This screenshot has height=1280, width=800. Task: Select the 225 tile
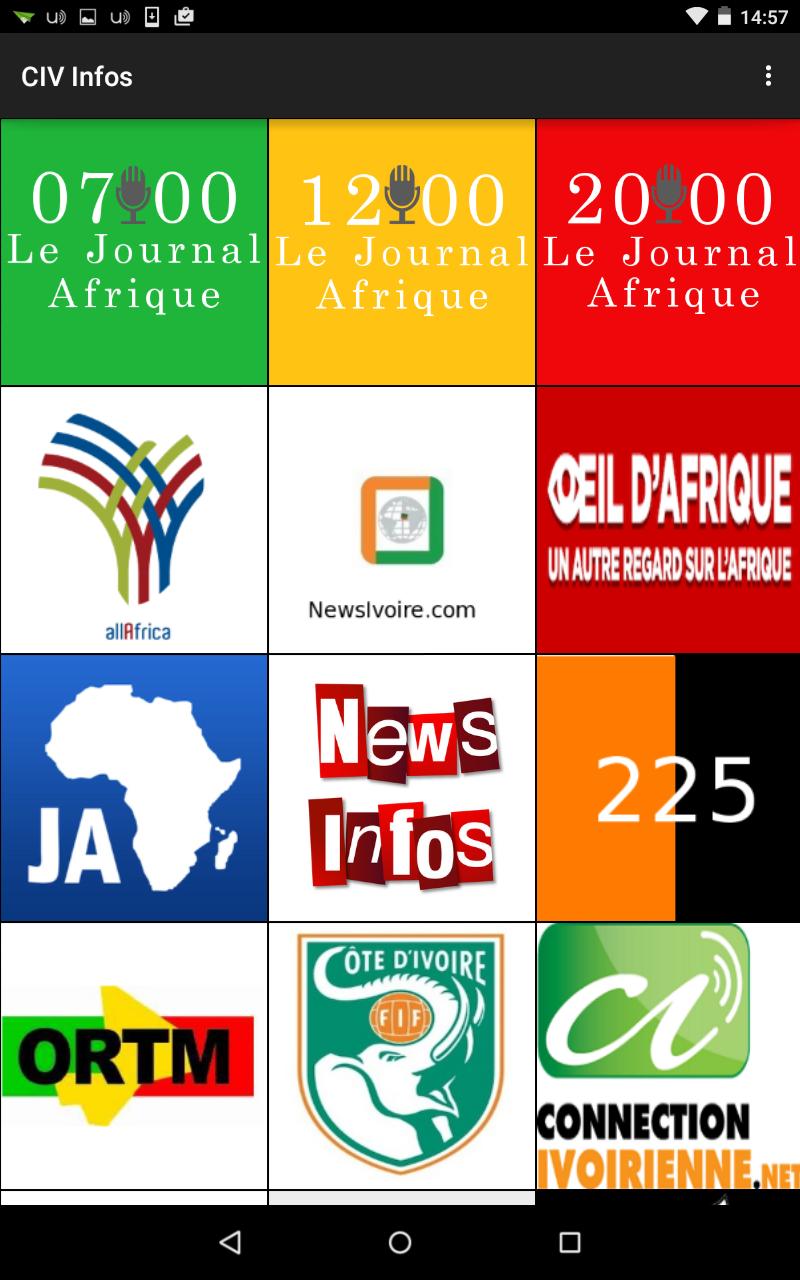point(669,788)
